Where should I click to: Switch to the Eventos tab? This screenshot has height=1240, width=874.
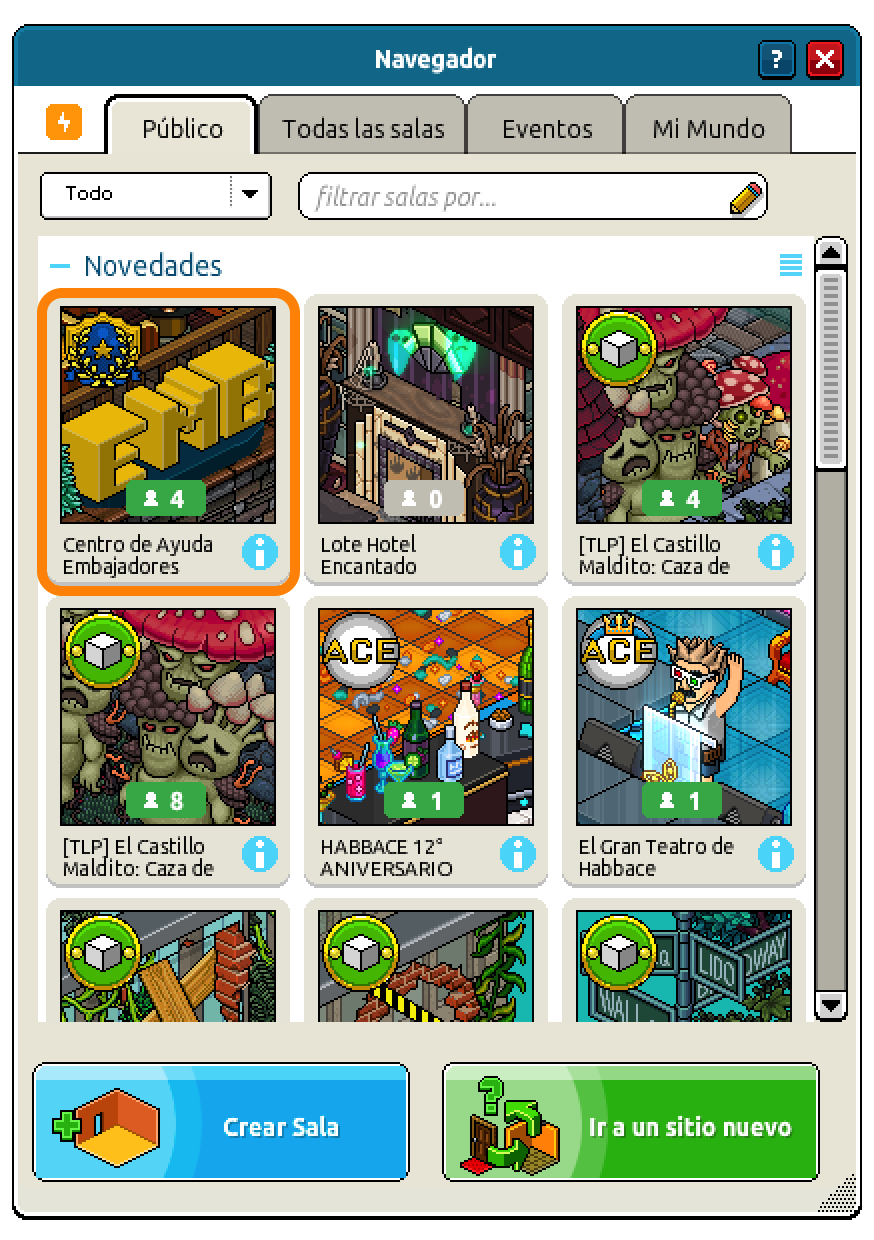pyautogui.click(x=546, y=128)
